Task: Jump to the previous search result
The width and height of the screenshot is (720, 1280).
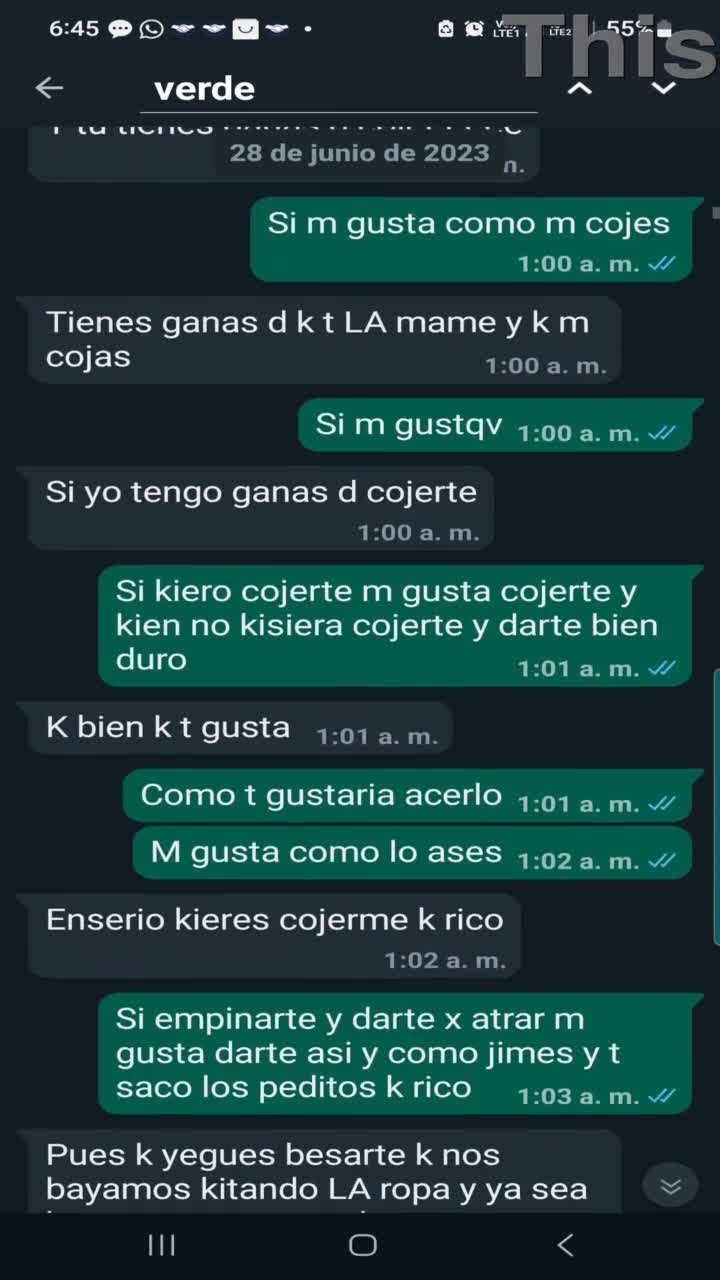Action: coord(580,88)
